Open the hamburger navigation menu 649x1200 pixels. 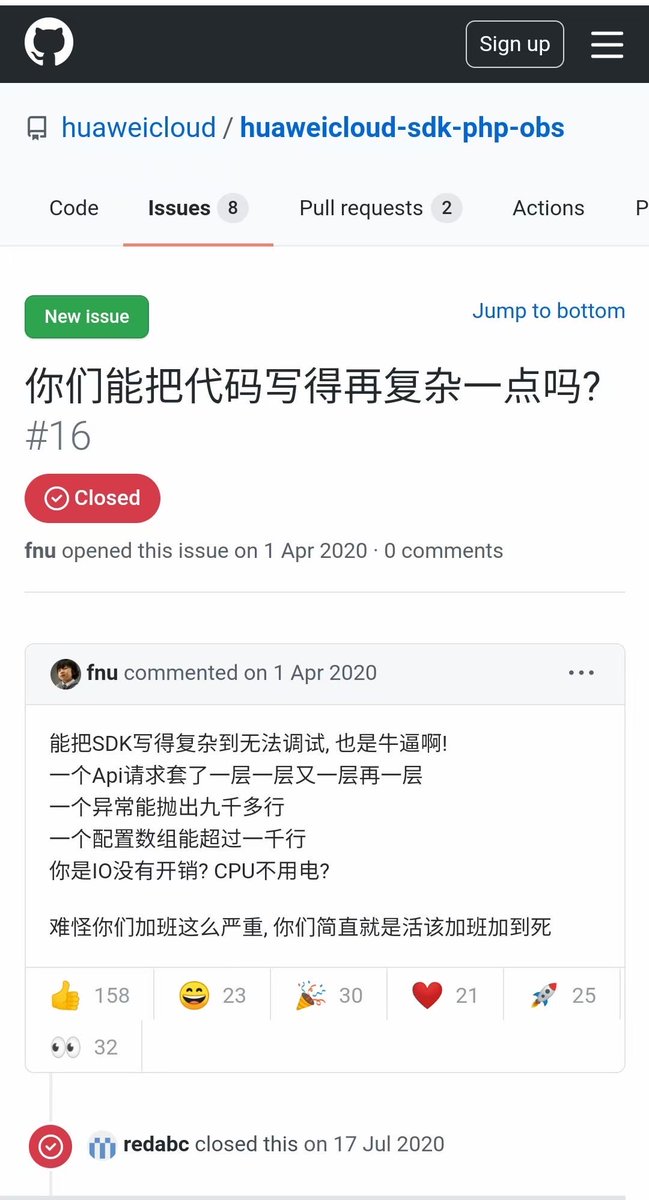[x=607, y=44]
